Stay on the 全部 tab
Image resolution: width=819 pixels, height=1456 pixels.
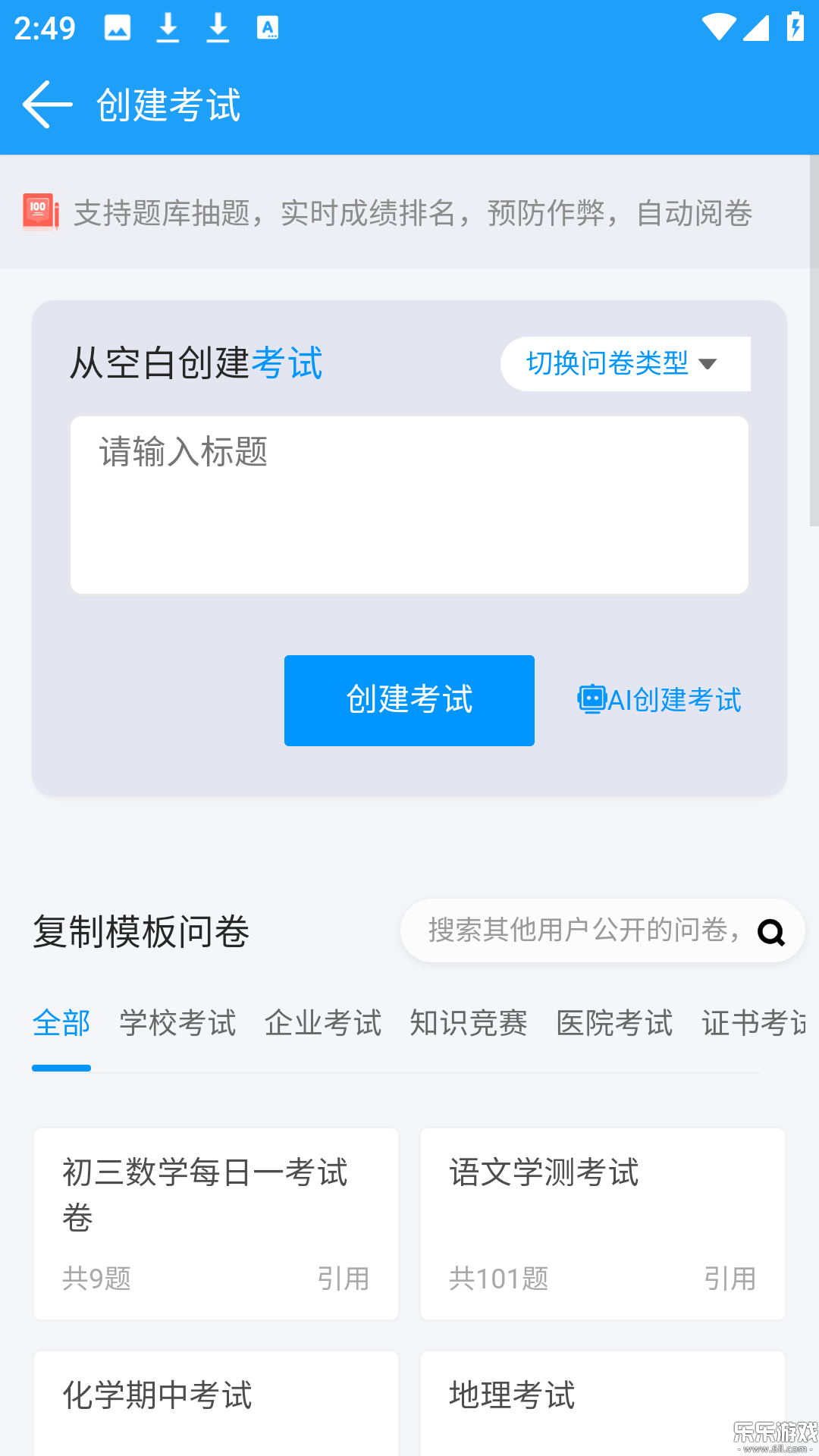pos(61,1023)
